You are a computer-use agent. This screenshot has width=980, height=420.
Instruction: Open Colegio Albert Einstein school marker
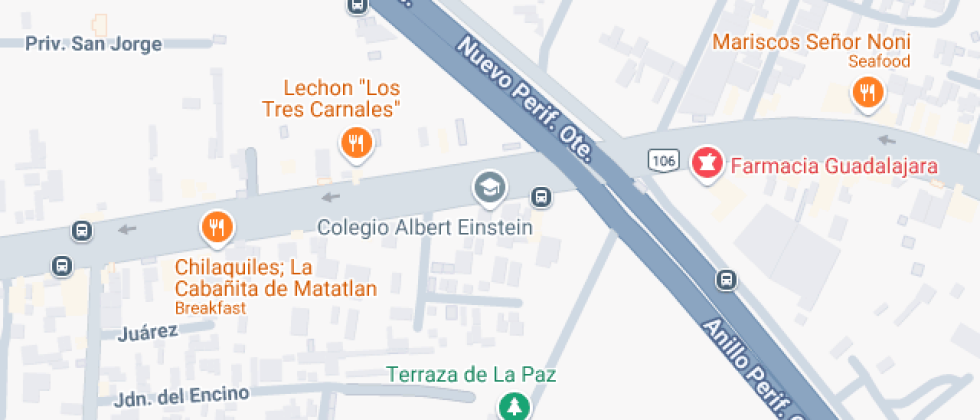click(490, 187)
